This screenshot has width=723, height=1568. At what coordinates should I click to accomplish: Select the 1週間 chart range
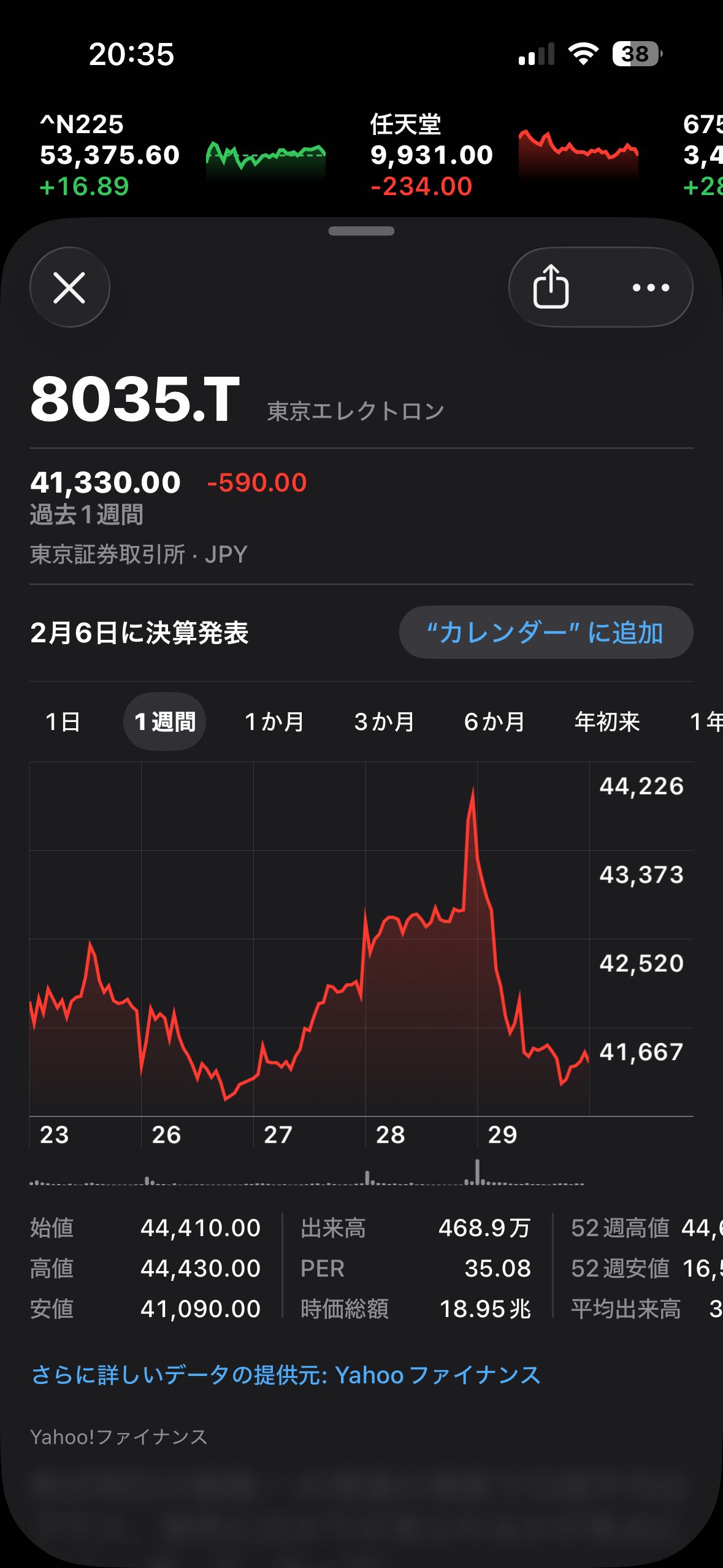click(164, 721)
